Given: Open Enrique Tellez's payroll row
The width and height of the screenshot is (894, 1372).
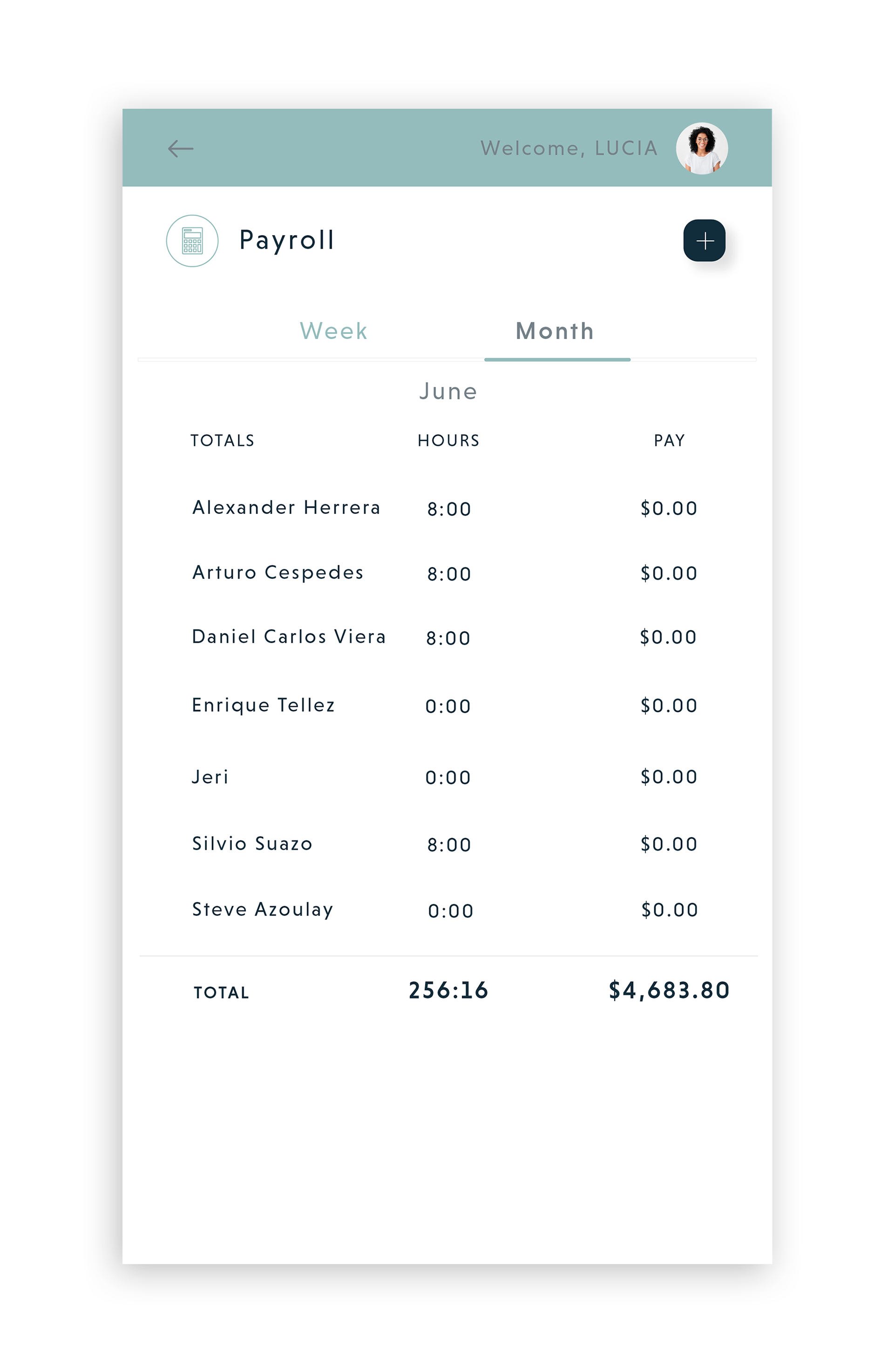Looking at the screenshot, I should point(263,705).
